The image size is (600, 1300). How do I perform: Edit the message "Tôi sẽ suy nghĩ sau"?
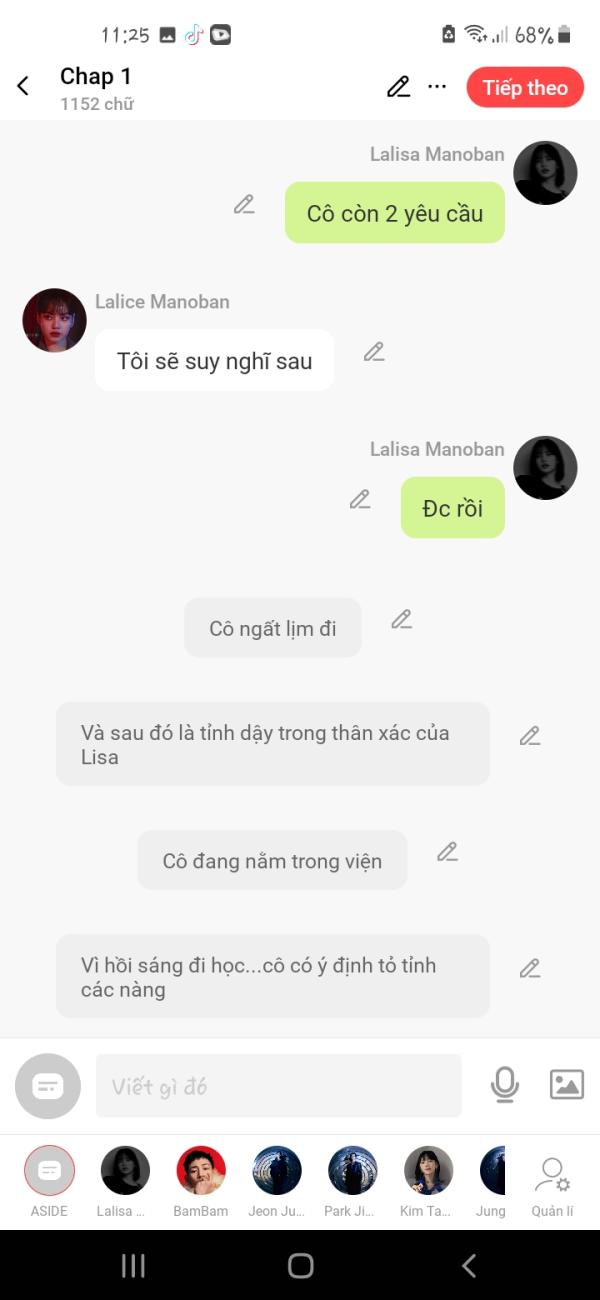click(374, 352)
